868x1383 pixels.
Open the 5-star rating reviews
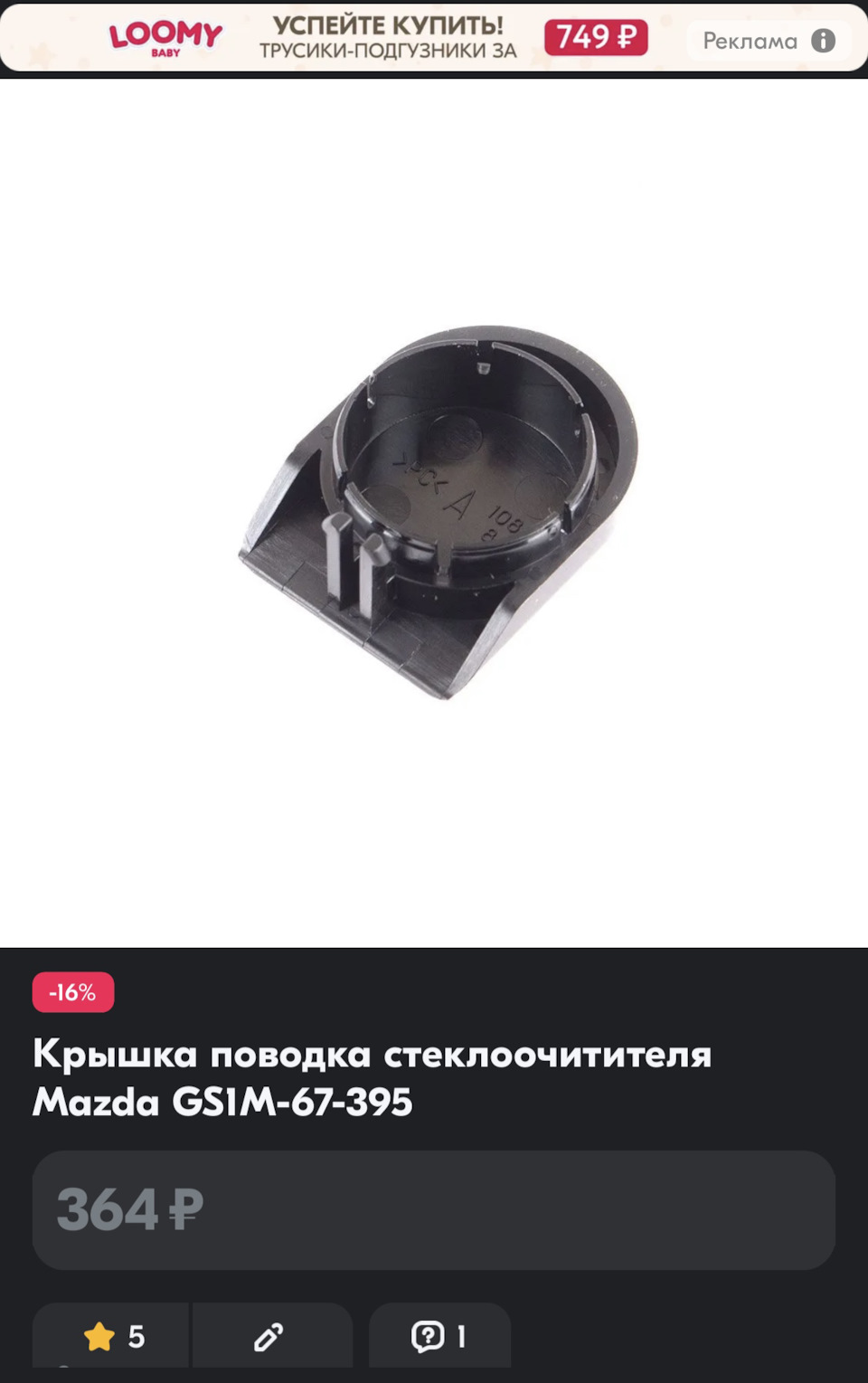pyautogui.click(x=112, y=1336)
